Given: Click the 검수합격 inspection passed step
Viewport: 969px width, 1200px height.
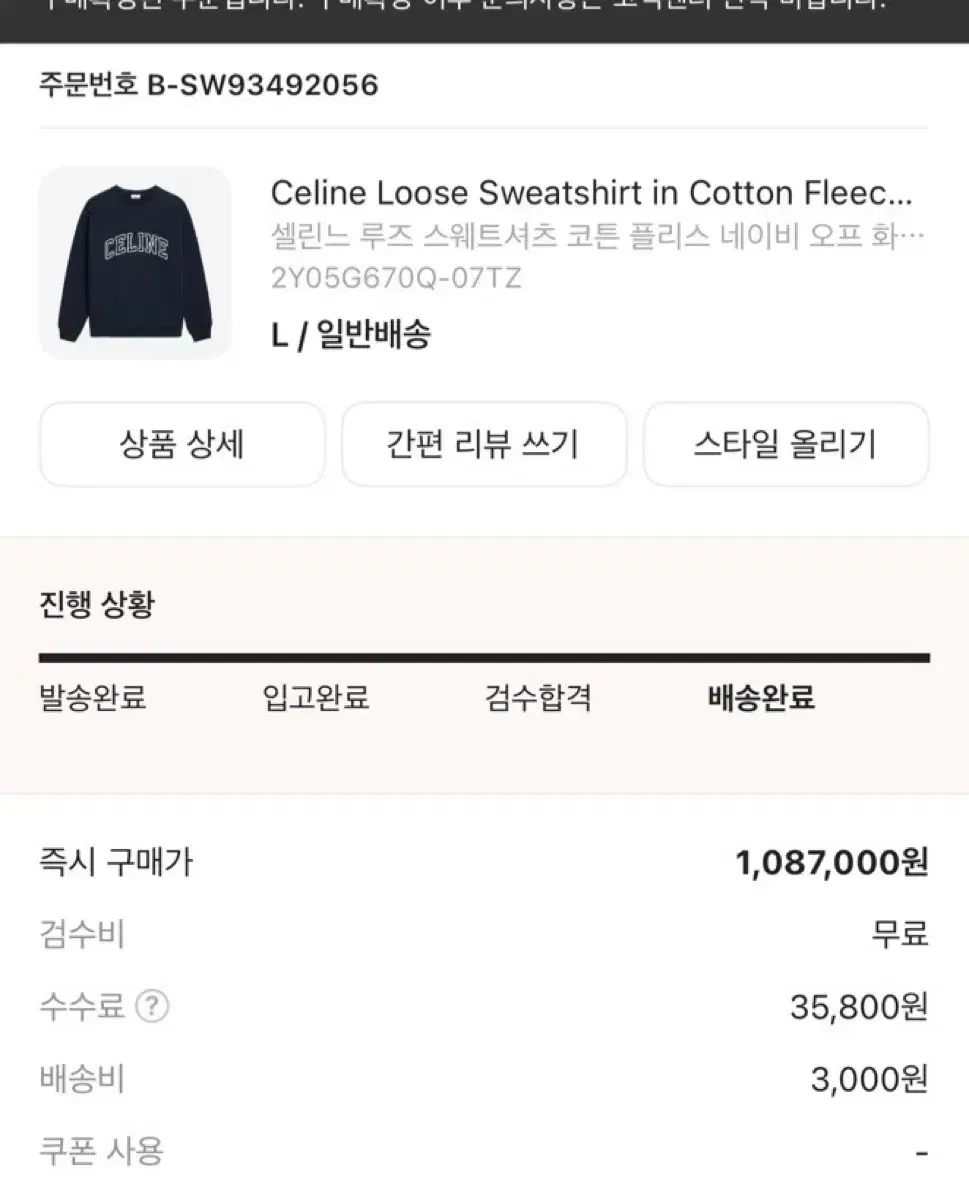Looking at the screenshot, I should tap(537, 700).
